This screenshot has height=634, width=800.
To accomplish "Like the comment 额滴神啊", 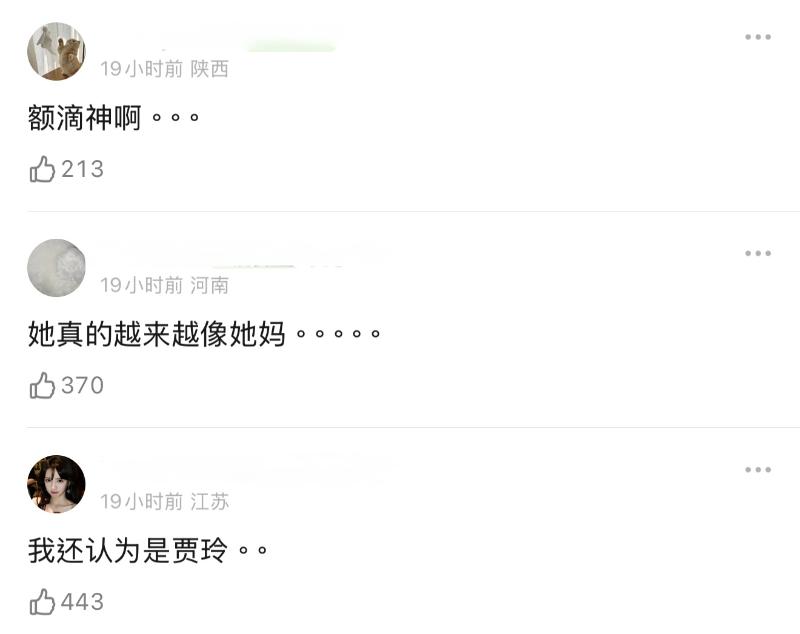I will 43,169.
